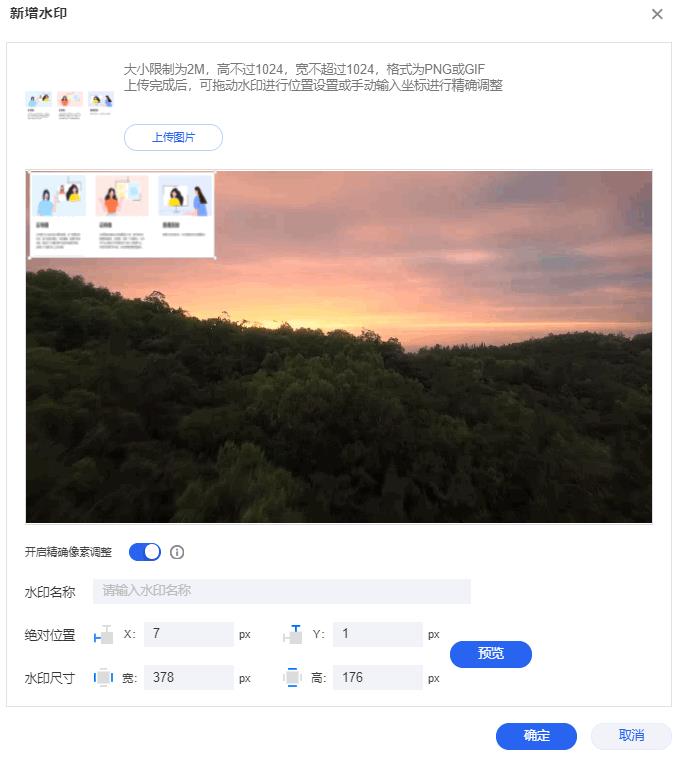This screenshot has height=757, width=678.
Task: Cancel with the 取消 button
Action: (x=631, y=736)
